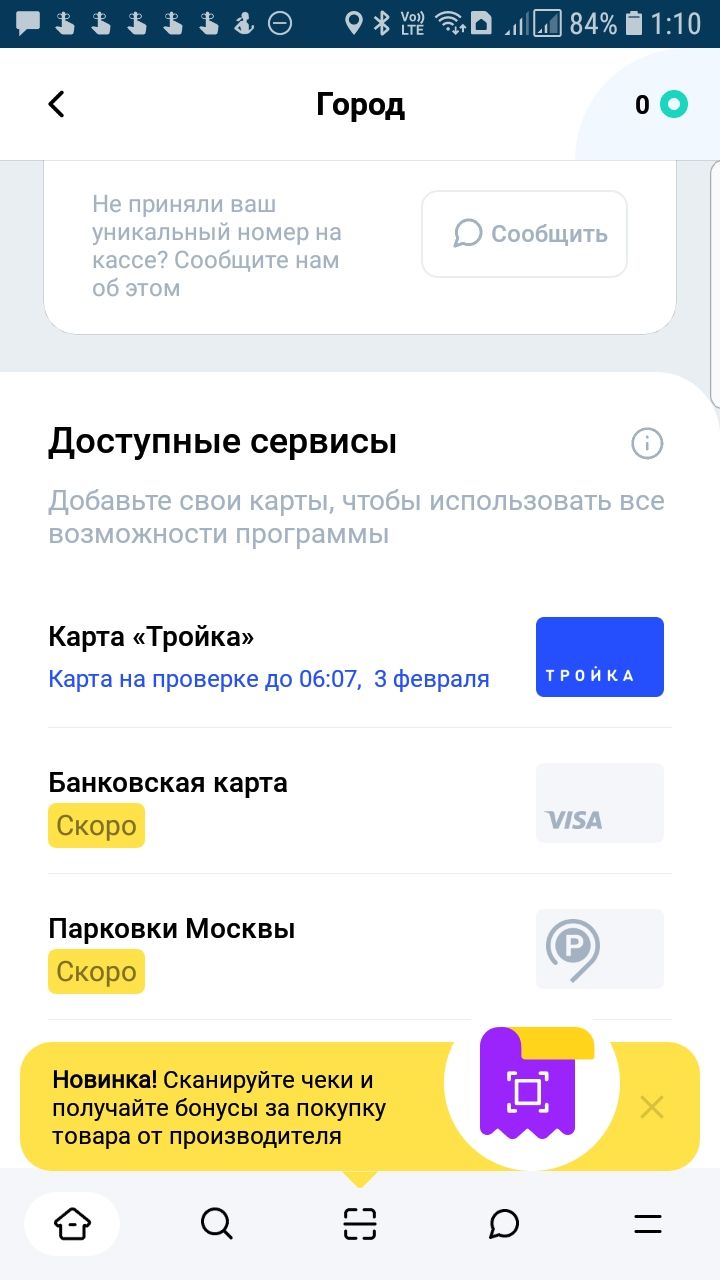The width and height of the screenshot is (720, 1280).
Task: Open info about Доступные сервисы
Action: [x=647, y=442]
